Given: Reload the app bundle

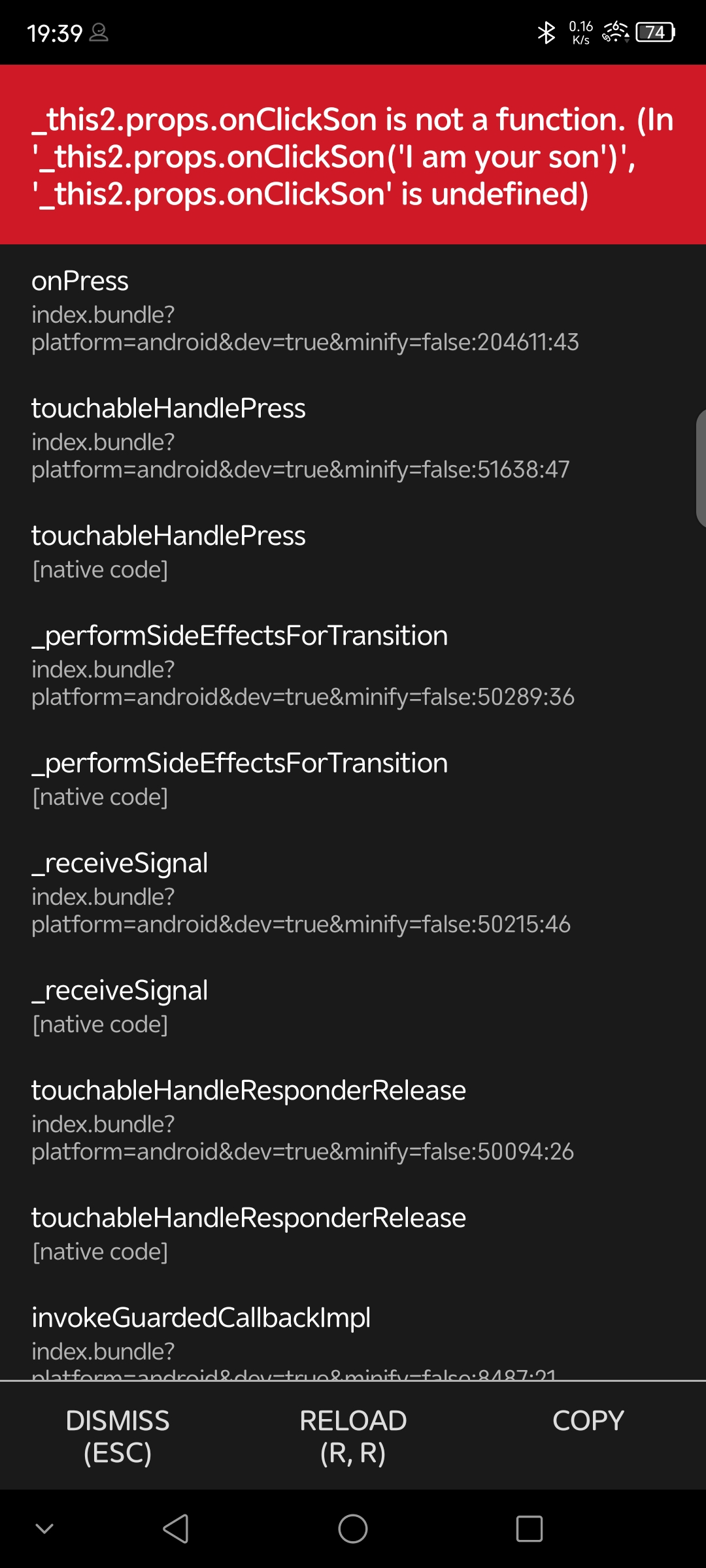Looking at the screenshot, I should pyautogui.click(x=353, y=1436).
